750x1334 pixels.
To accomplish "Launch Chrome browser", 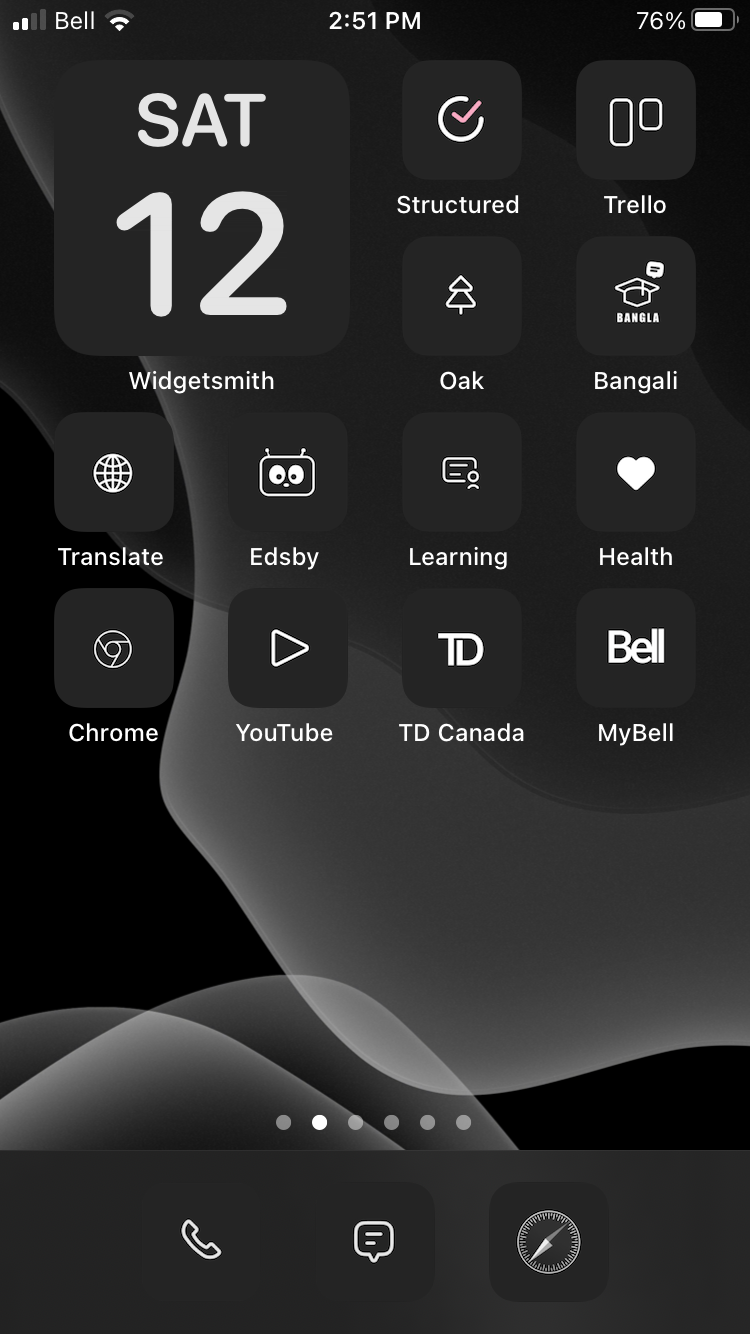I will [x=113, y=648].
